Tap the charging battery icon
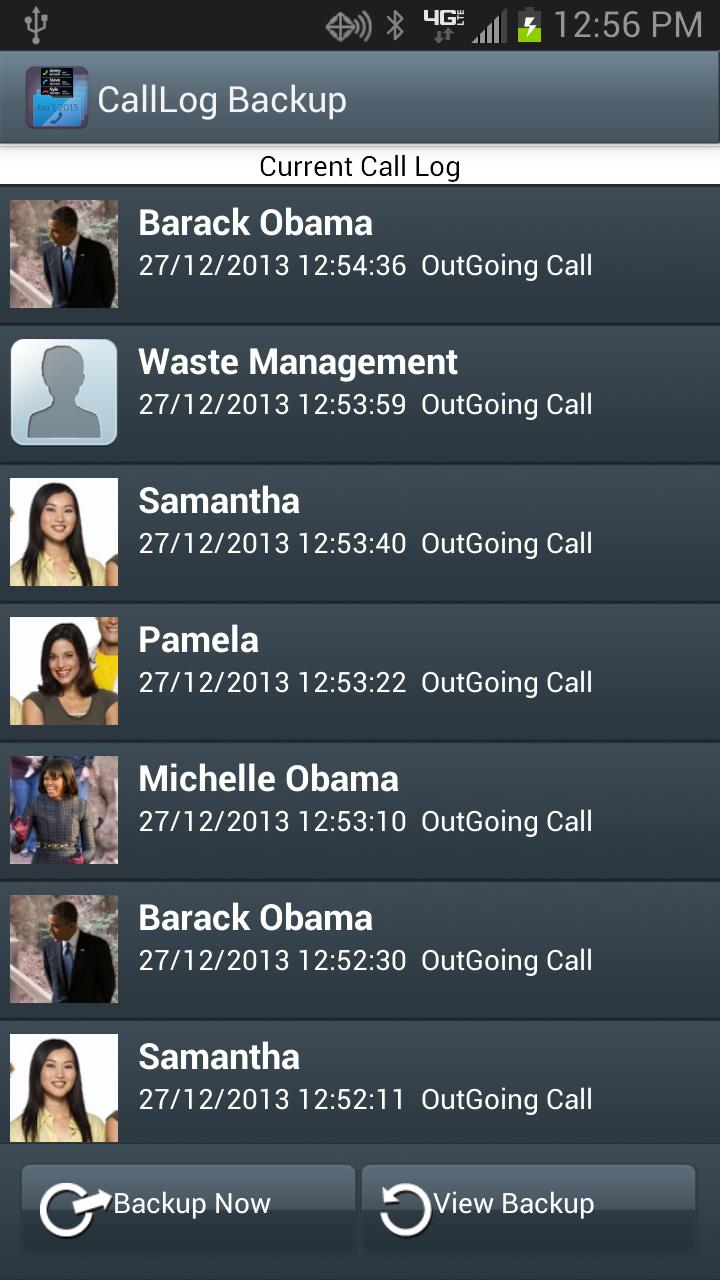The width and height of the screenshot is (720, 1280). 530,24
